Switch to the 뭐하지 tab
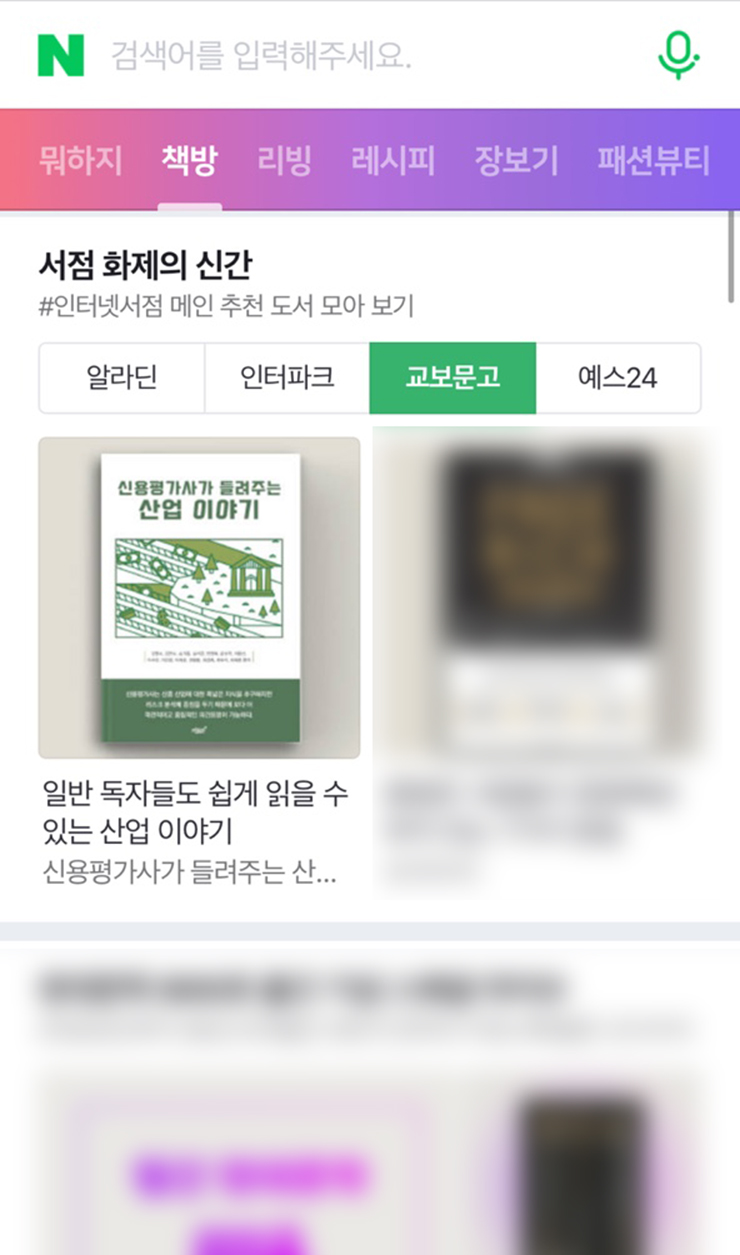Screen dimensions: 740x1255 (x=80, y=160)
